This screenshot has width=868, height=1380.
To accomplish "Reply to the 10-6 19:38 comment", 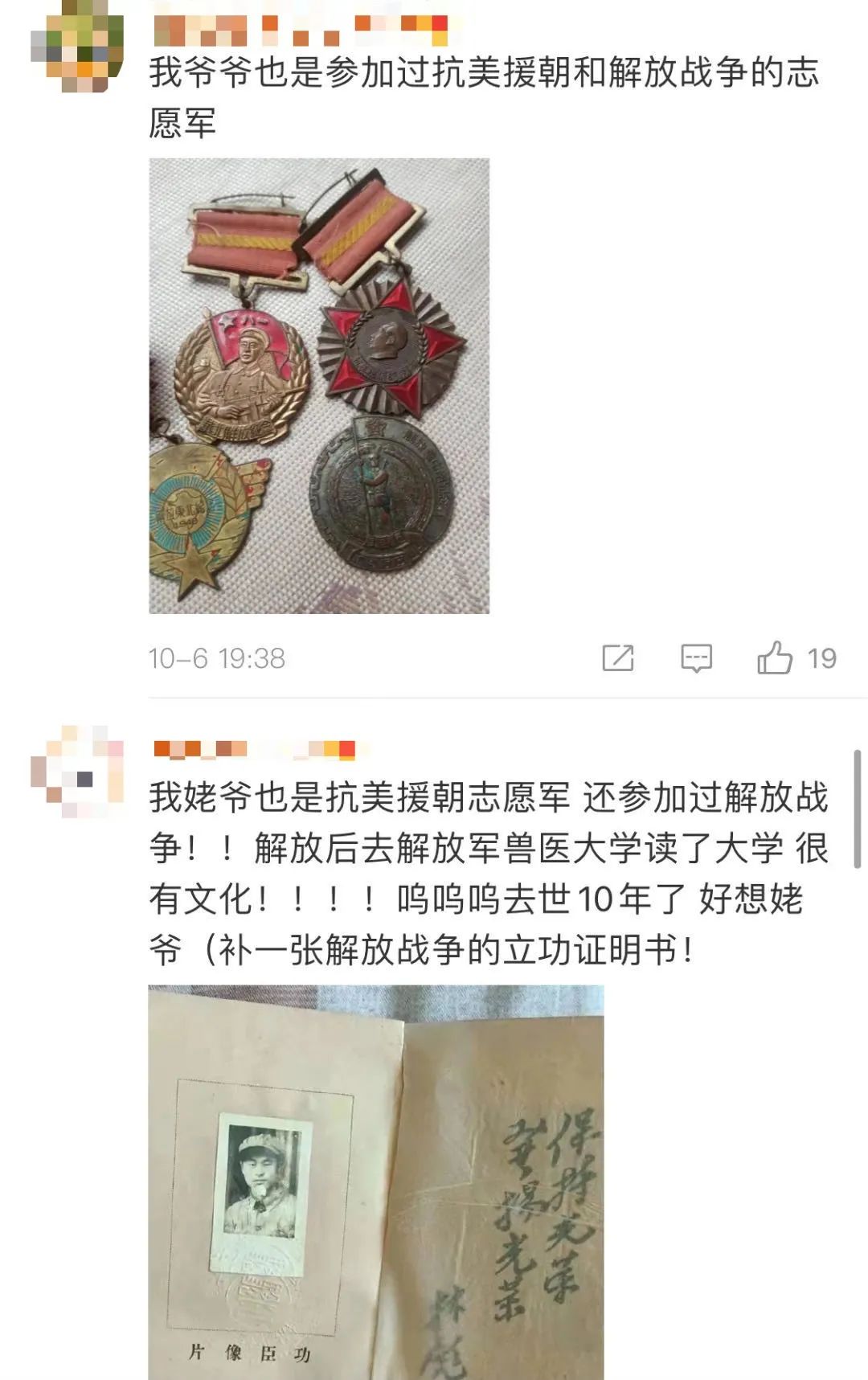I will pyautogui.click(x=696, y=658).
